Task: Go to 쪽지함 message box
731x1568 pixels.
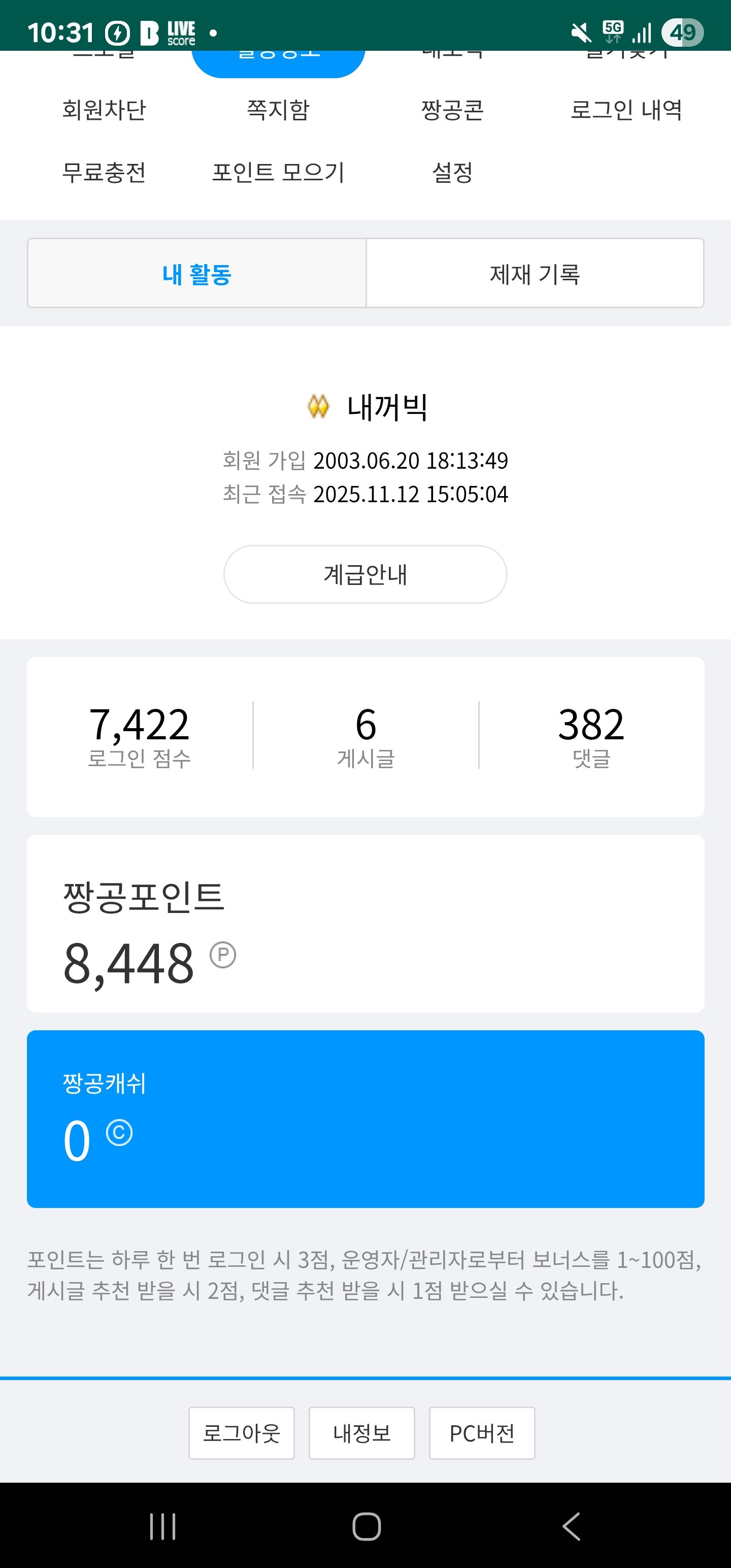Action: click(x=278, y=110)
